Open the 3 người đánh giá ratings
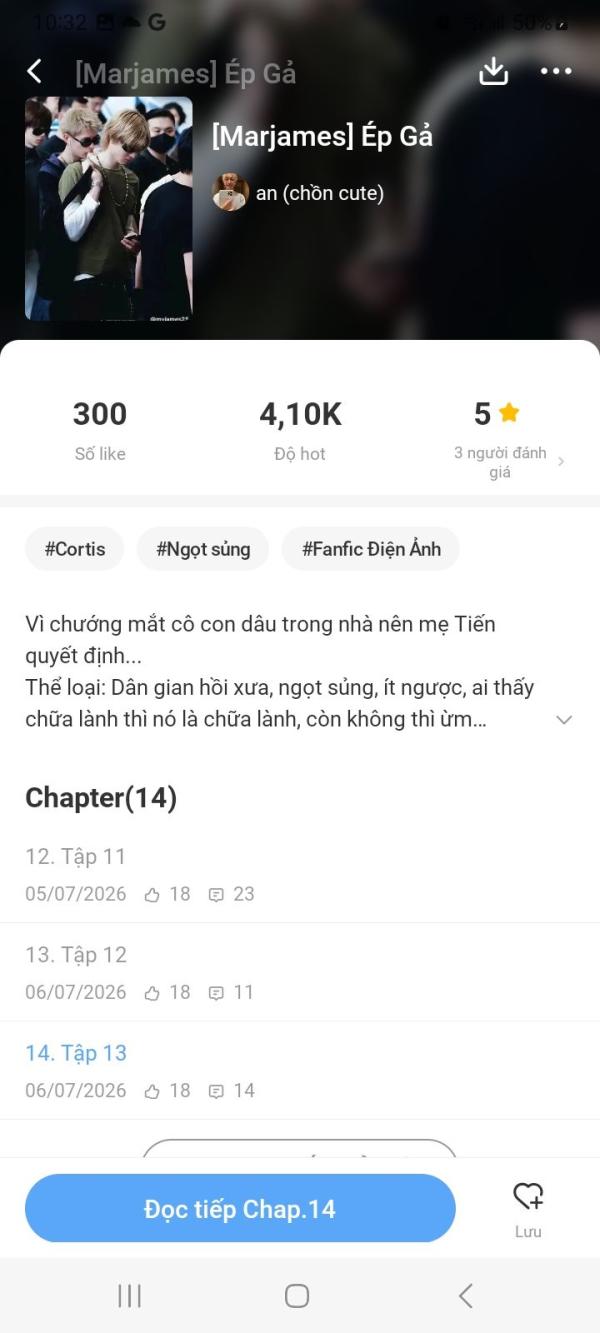 click(508, 462)
